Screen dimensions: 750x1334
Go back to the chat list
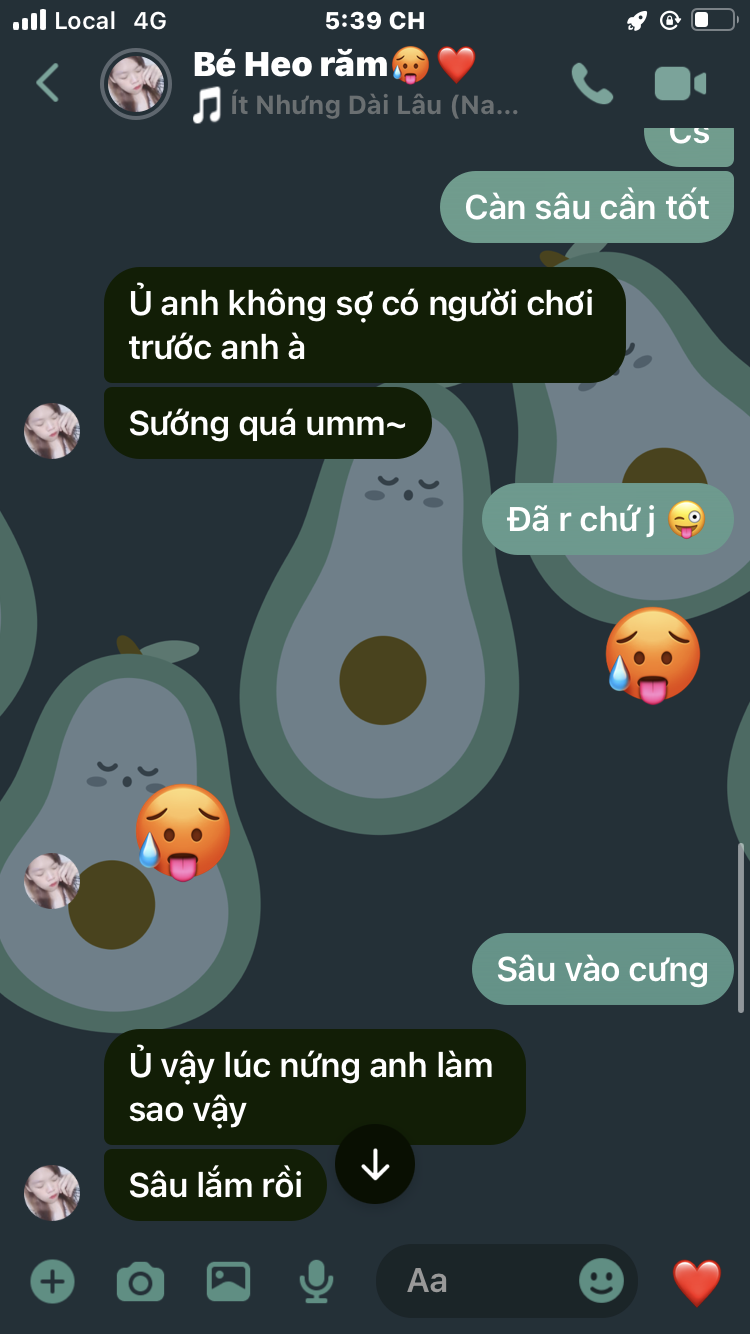(x=47, y=83)
